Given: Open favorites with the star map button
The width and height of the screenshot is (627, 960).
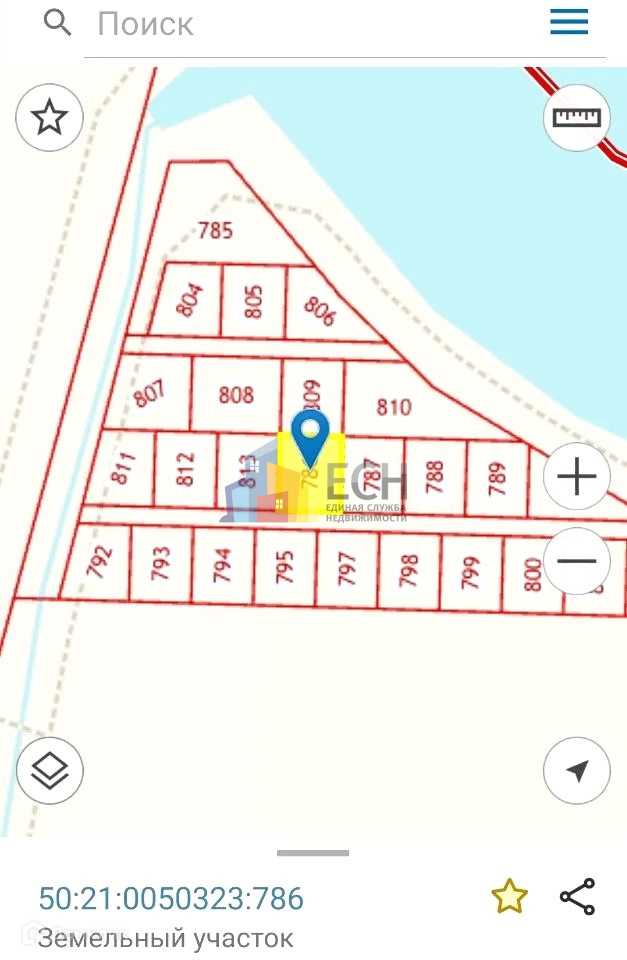Looking at the screenshot, I should point(49,118).
